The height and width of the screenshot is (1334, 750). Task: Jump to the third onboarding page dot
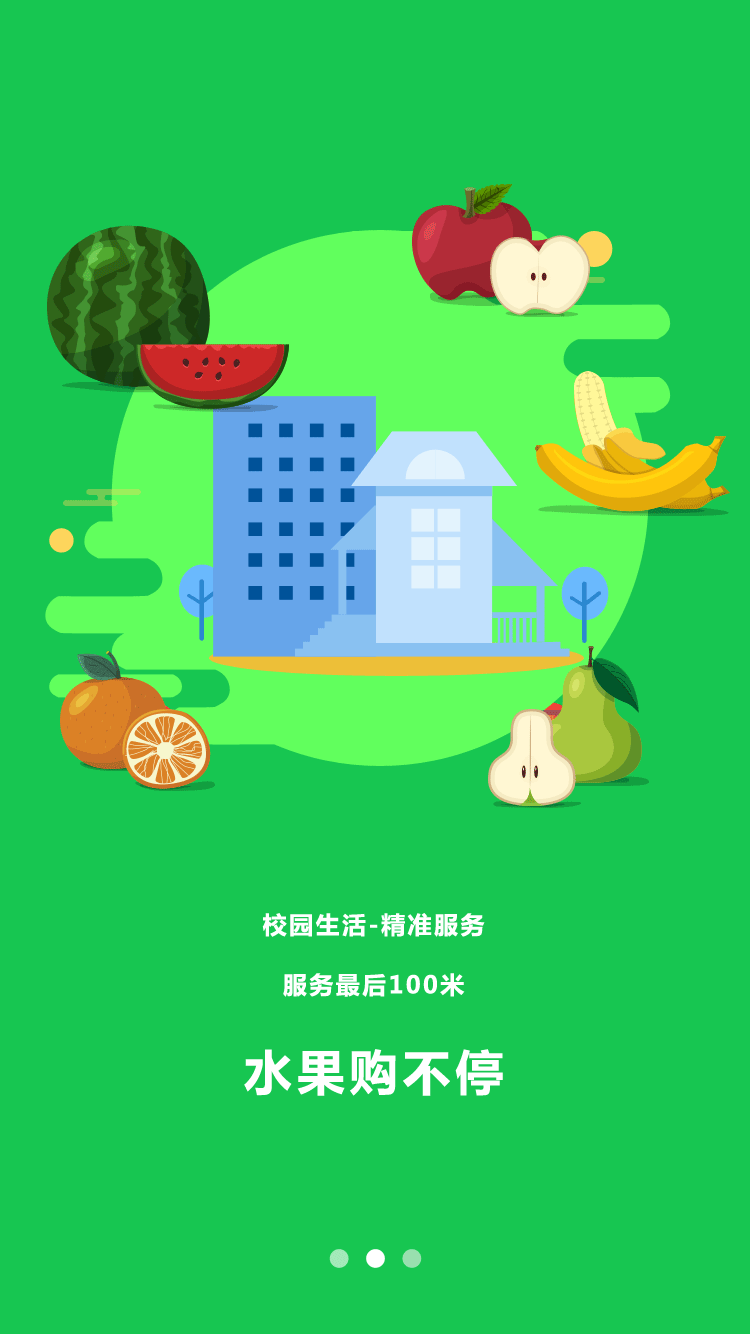click(412, 1258)
